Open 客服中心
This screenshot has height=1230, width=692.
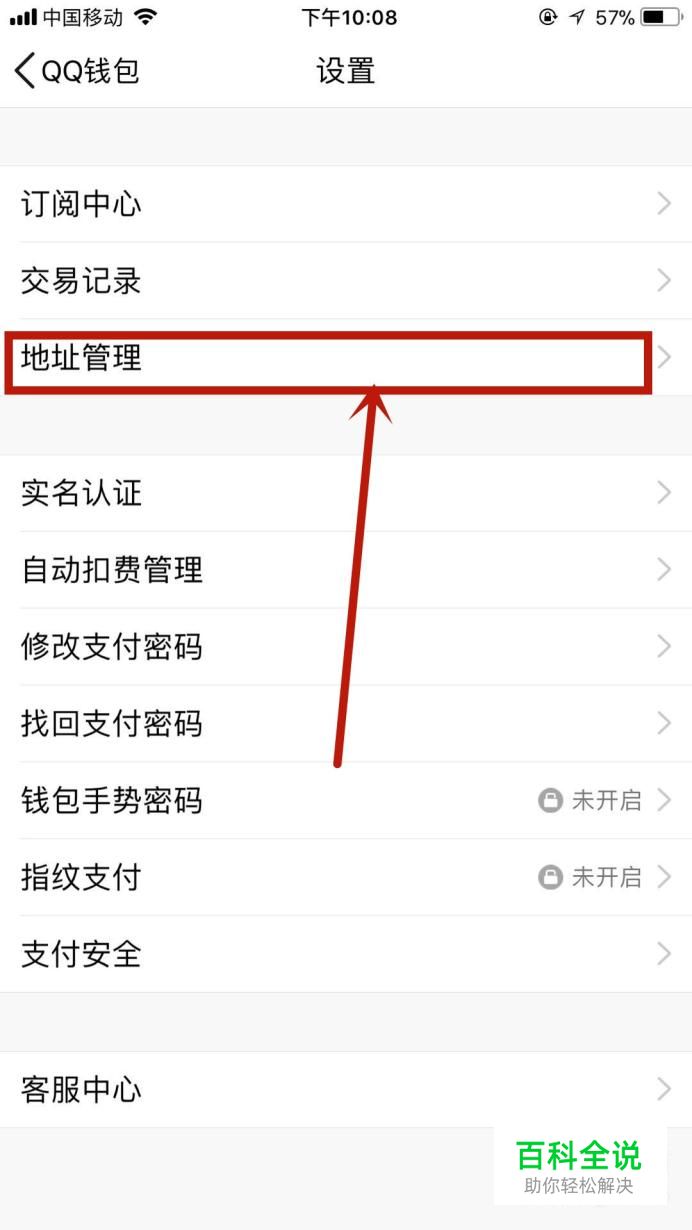345,1089
